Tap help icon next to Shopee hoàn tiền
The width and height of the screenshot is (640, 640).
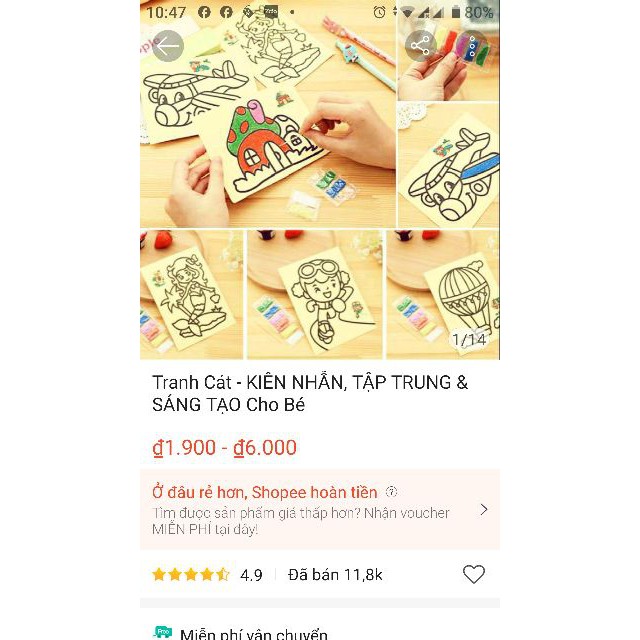391,491
